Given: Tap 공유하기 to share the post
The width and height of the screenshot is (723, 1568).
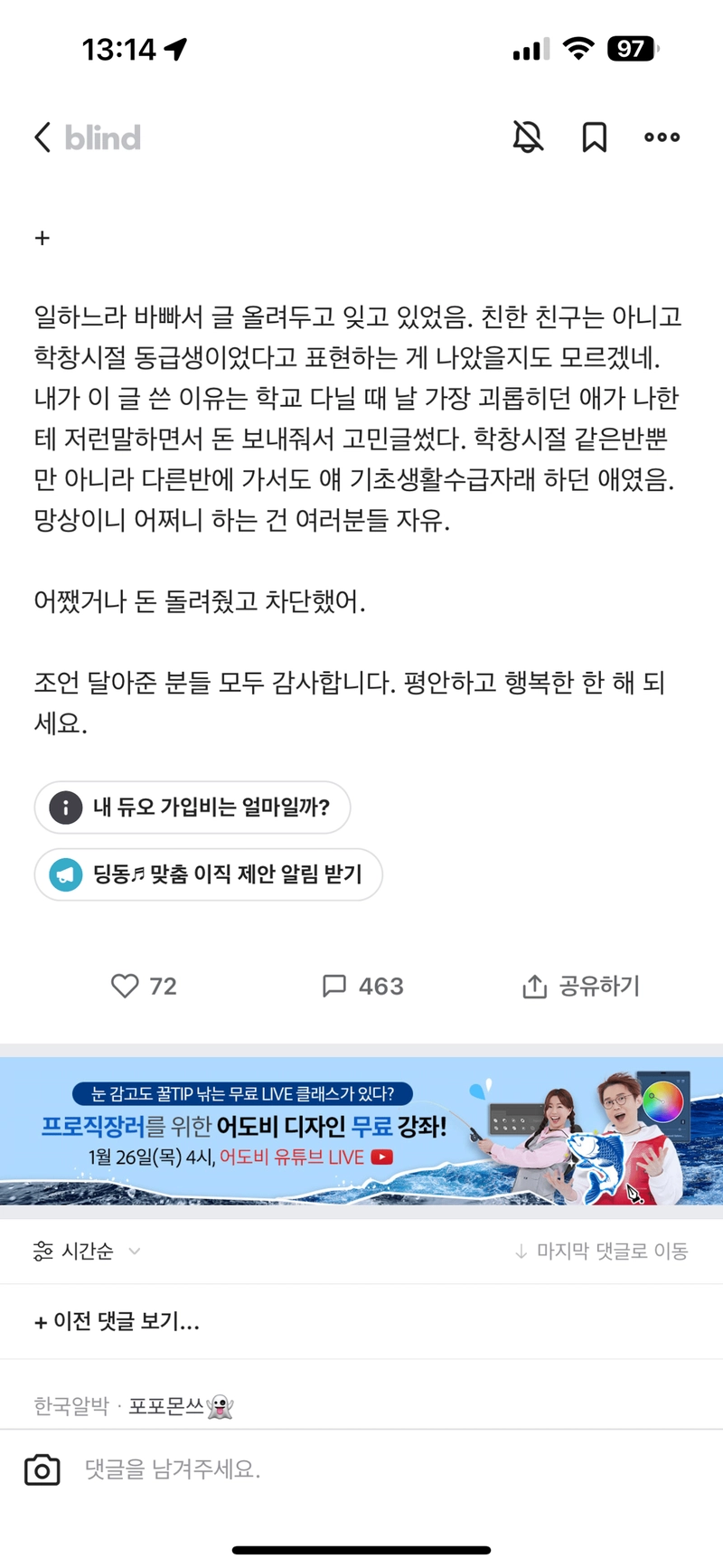Looking at the screenshot, I should click(581, 986).
